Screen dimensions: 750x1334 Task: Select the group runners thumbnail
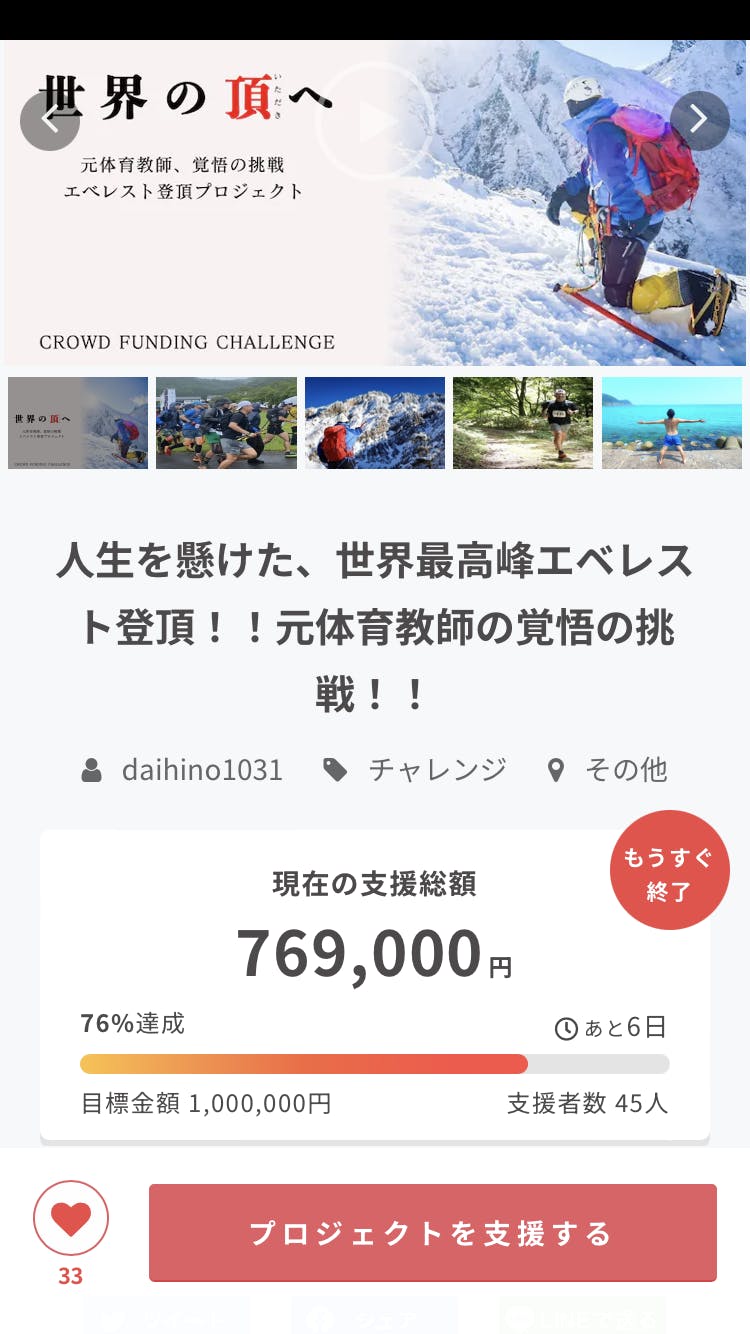pos(226,423)
